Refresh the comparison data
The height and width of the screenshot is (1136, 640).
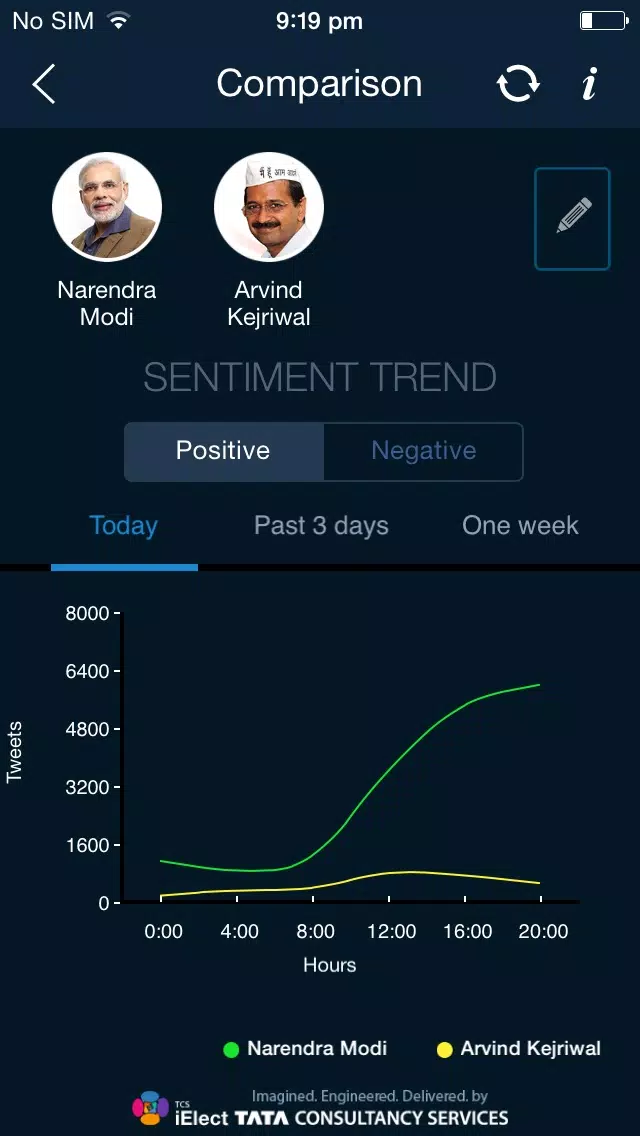pyautogui.click(x=518, y=84)
